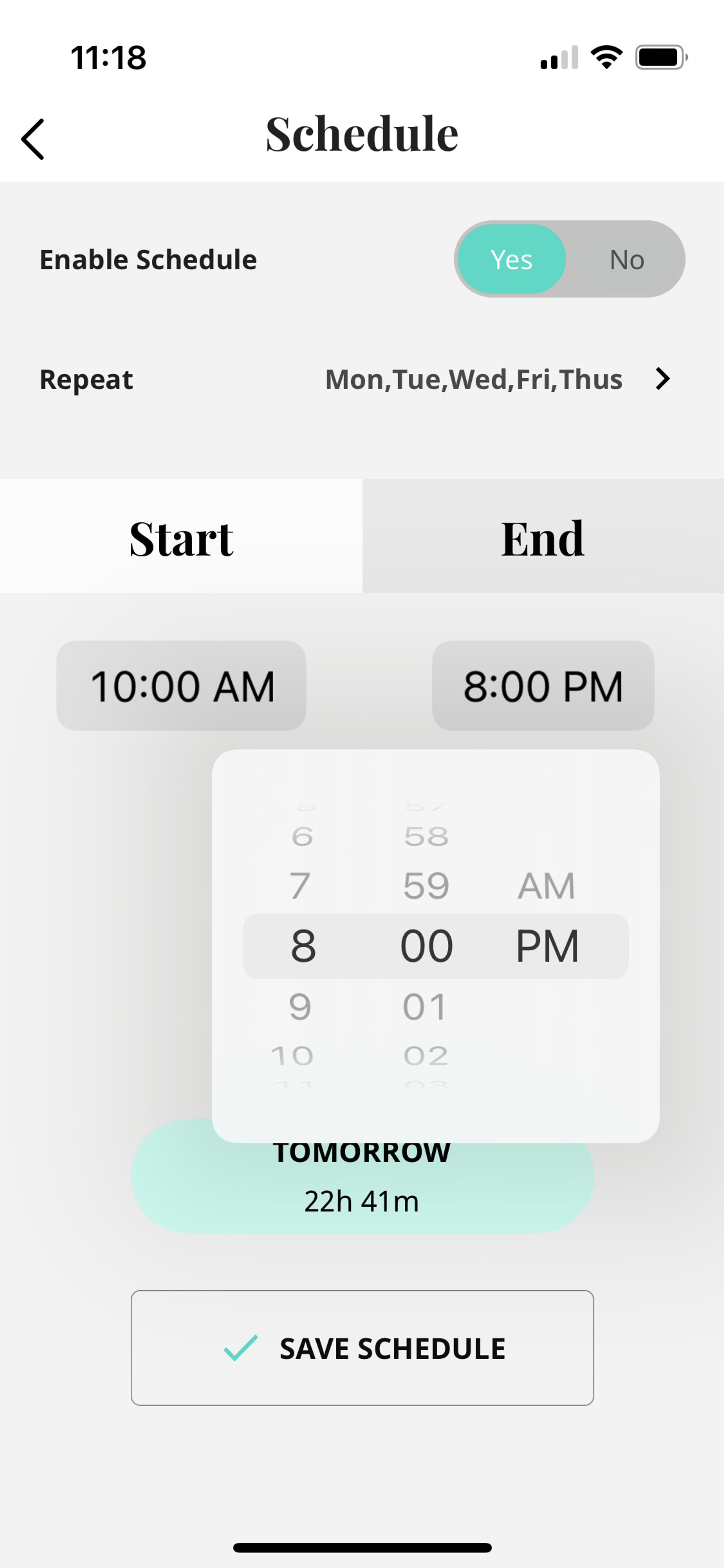Switch Enable Schedule to No
Viewport: 724px width, 1568px height.
coord(626,260)
